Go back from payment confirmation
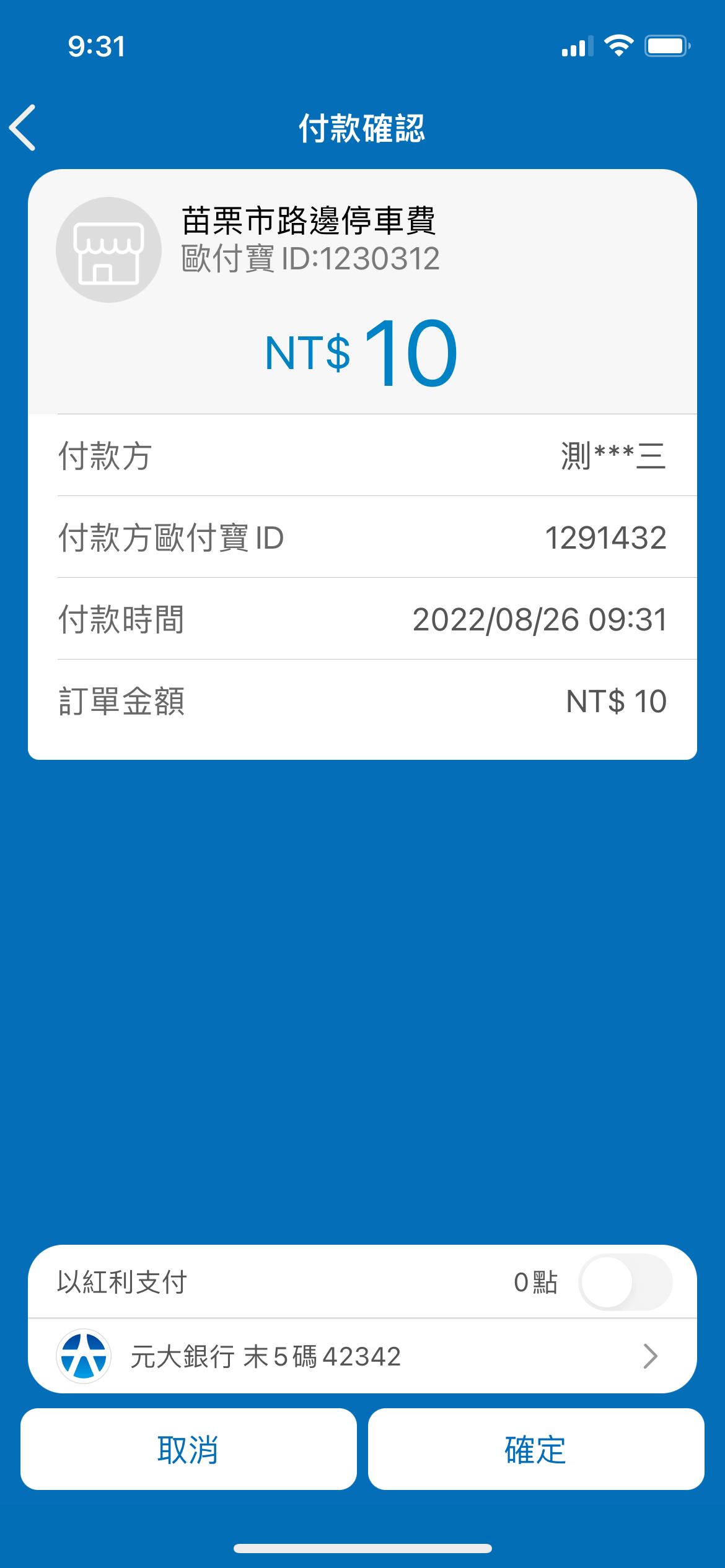The width and height of the screenshot is (725, 1568). click(x=24, y=128)
